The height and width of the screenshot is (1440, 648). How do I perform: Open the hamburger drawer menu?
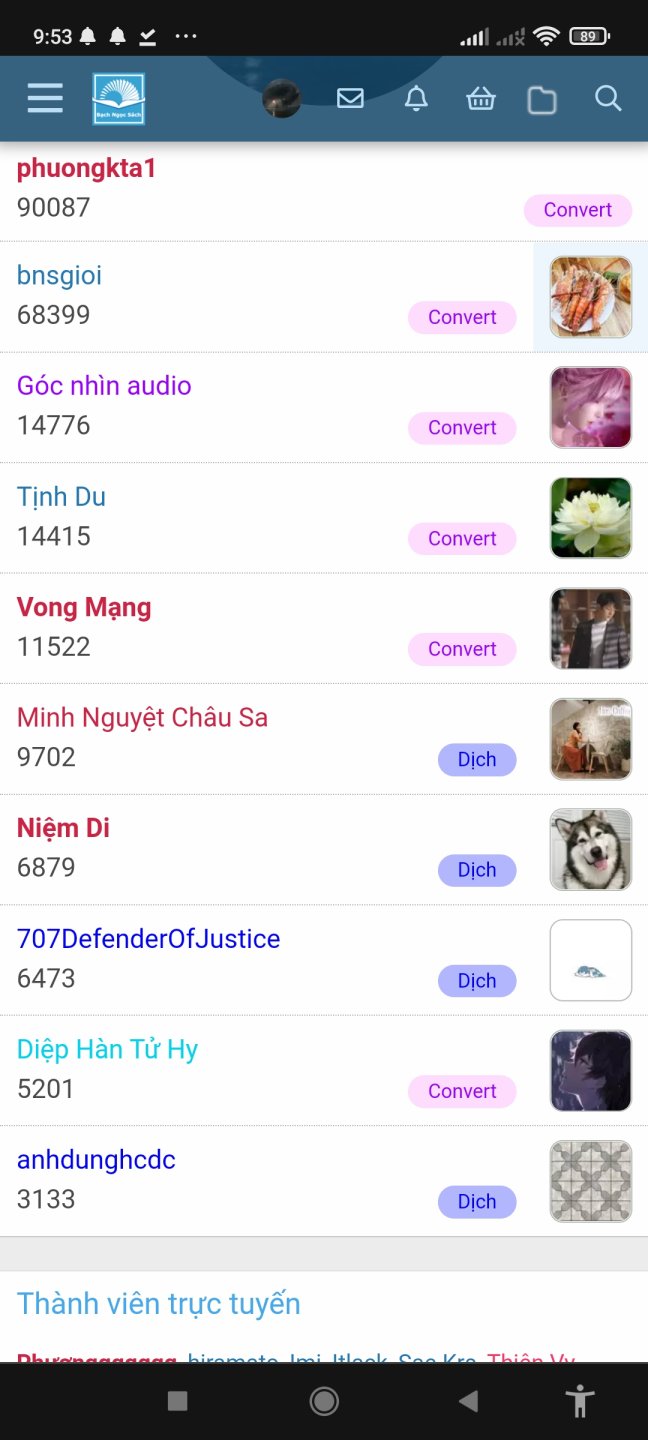[x=45, y=98]
